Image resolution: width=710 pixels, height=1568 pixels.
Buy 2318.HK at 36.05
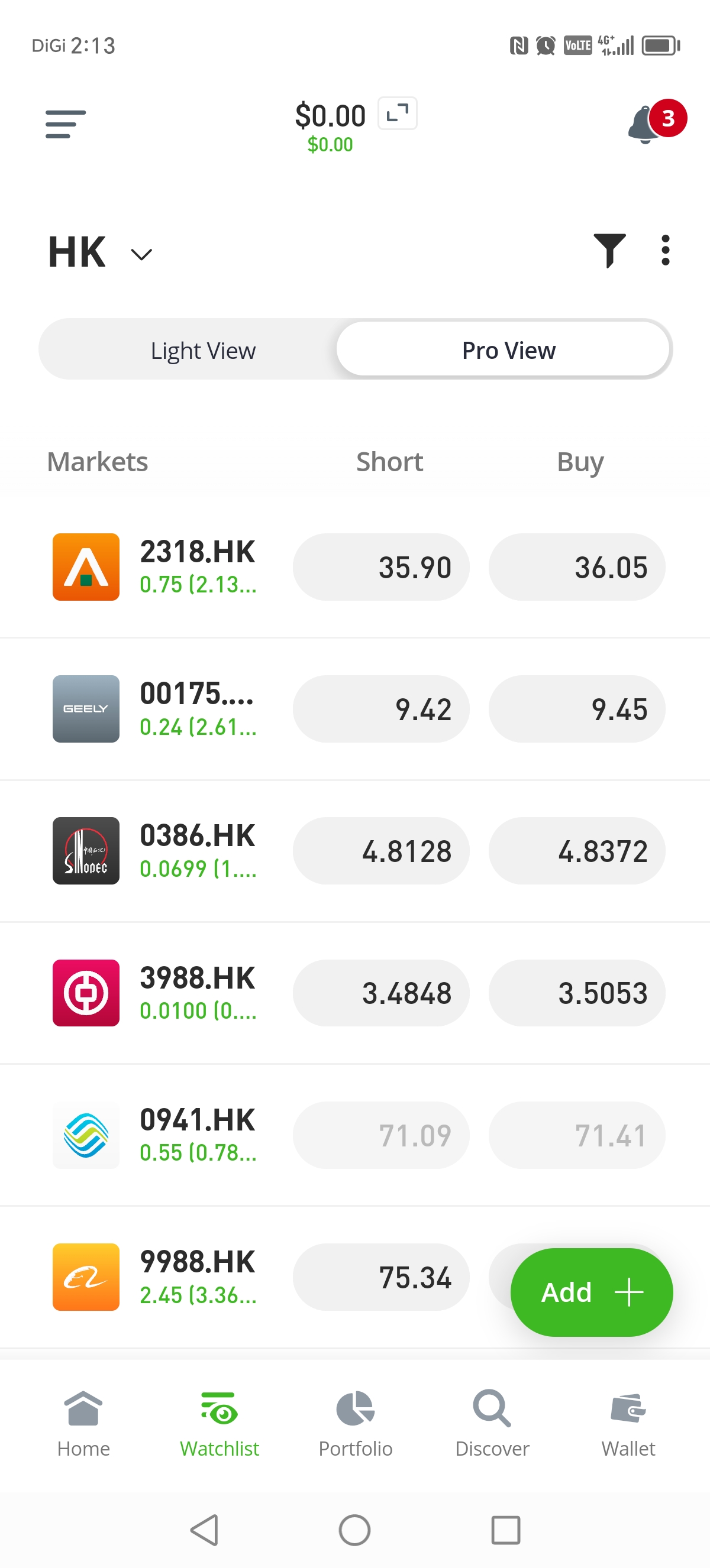point(576,566)
